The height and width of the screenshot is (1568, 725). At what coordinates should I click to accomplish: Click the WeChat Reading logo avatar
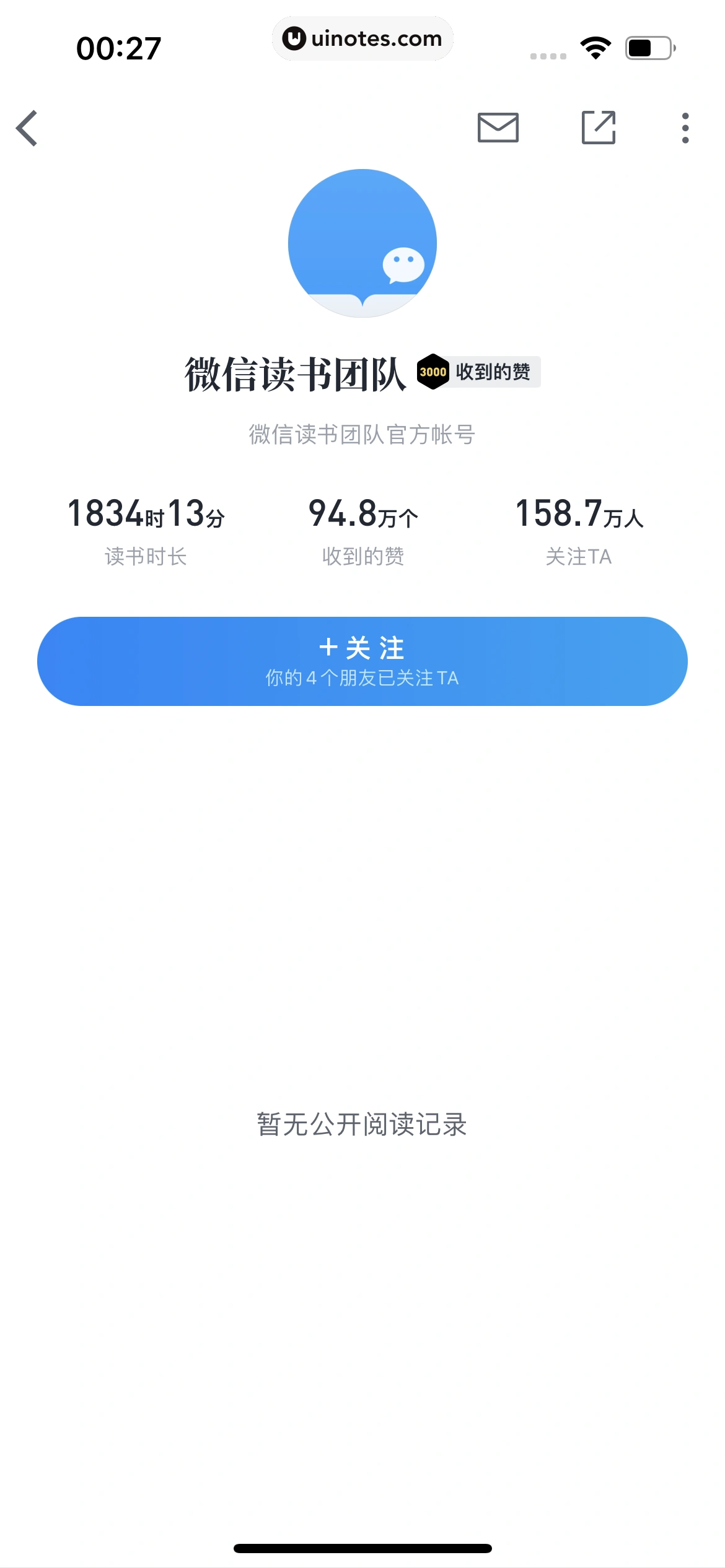tap(362, 243)
